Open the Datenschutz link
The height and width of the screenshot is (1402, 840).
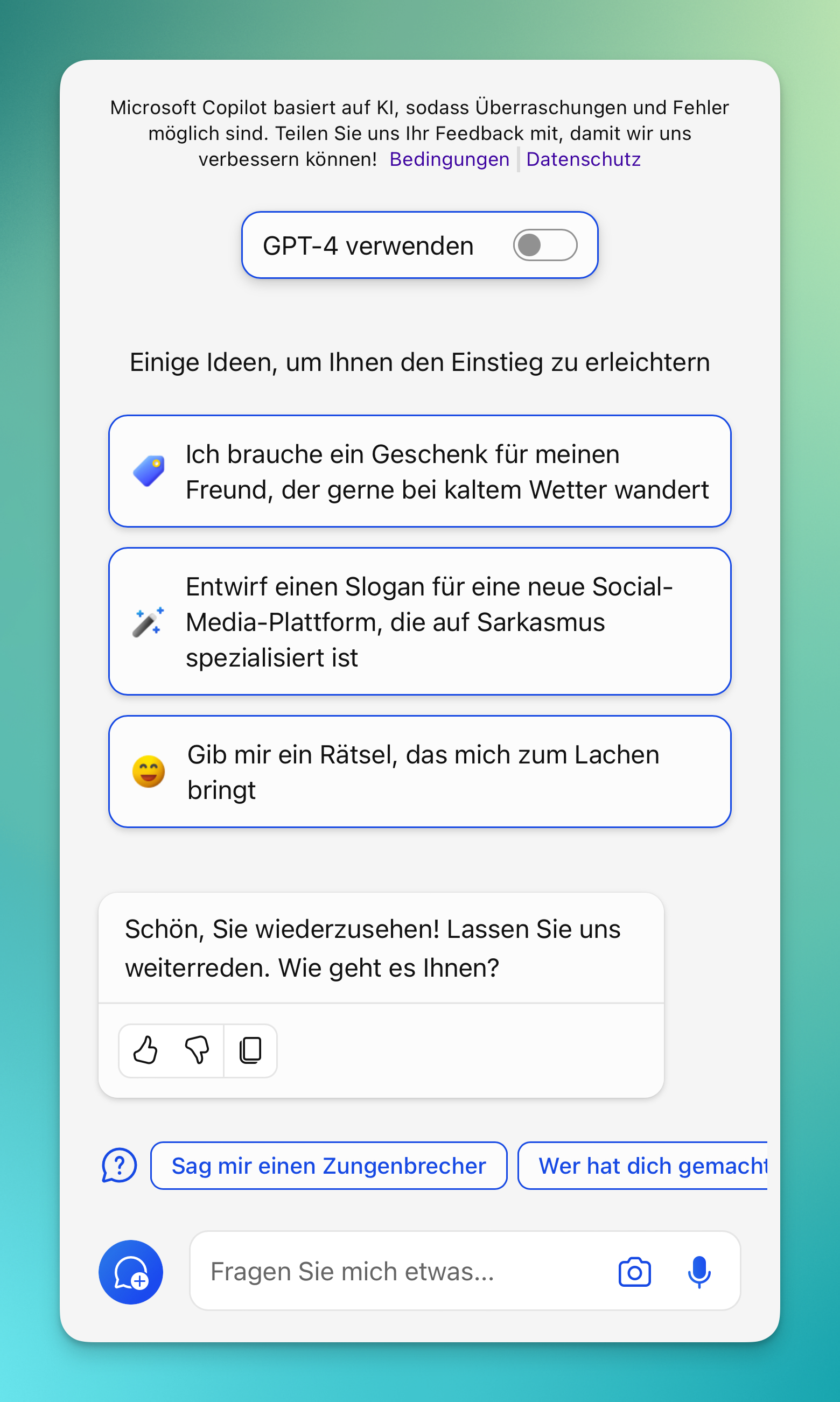click(x=583, y=159)
